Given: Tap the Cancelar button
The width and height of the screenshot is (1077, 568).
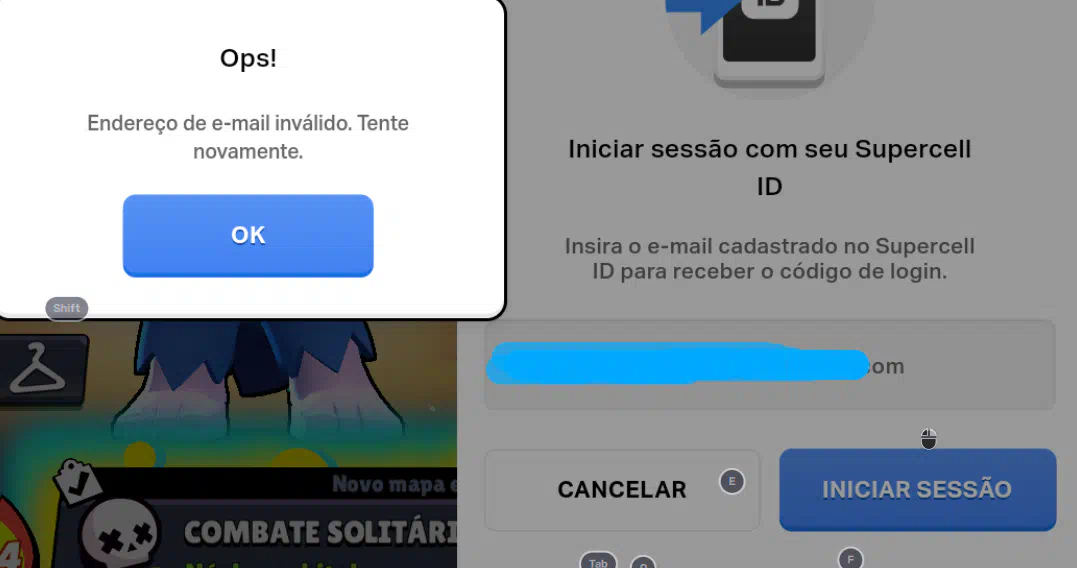Looking at the screenshot, I should [x=621, y=490].
